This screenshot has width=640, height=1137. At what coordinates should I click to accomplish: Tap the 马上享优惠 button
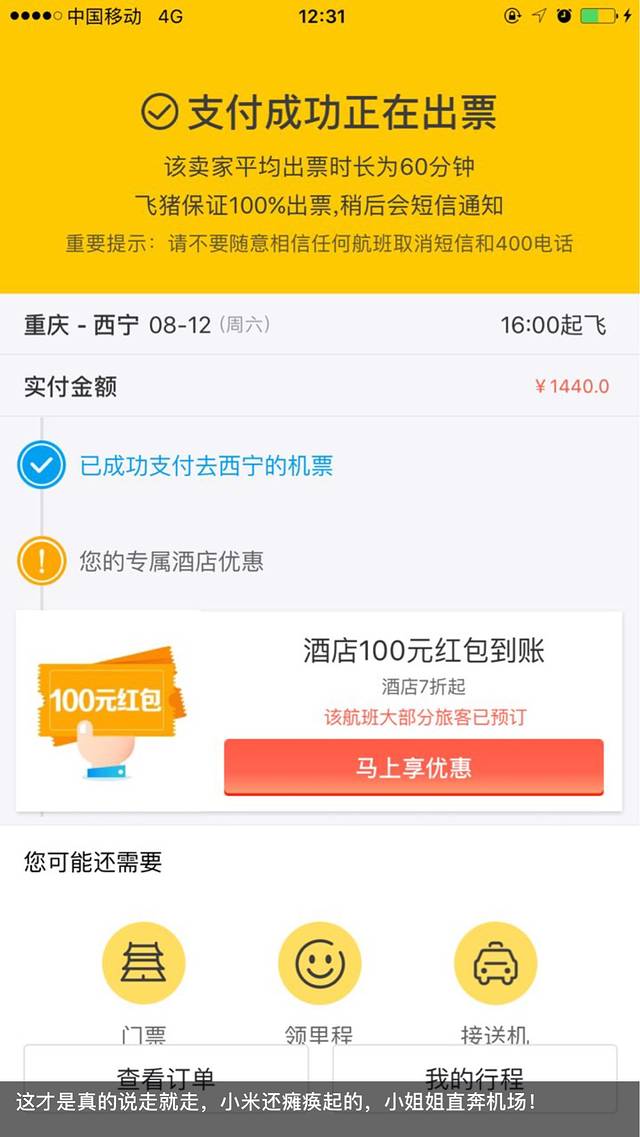click(x=413, y=767)
